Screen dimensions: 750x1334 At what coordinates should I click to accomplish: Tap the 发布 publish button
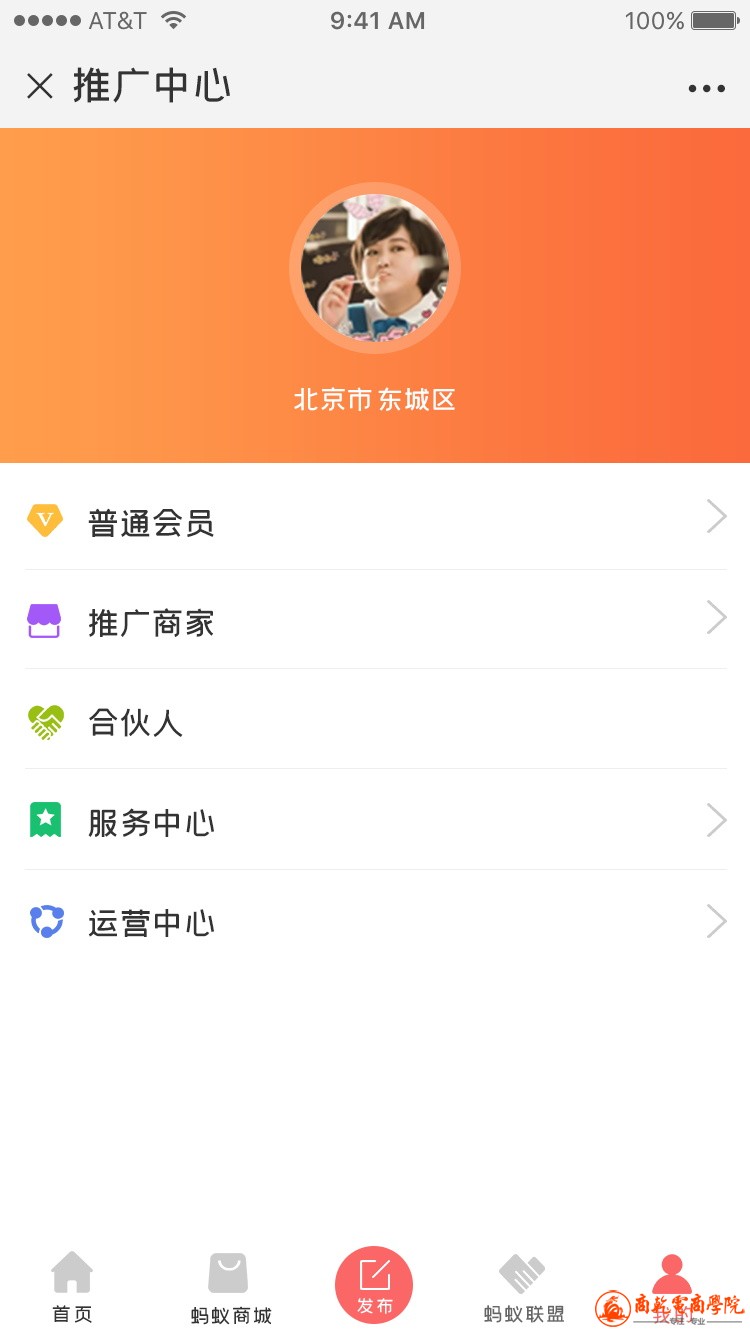[x=374, y=1285]
